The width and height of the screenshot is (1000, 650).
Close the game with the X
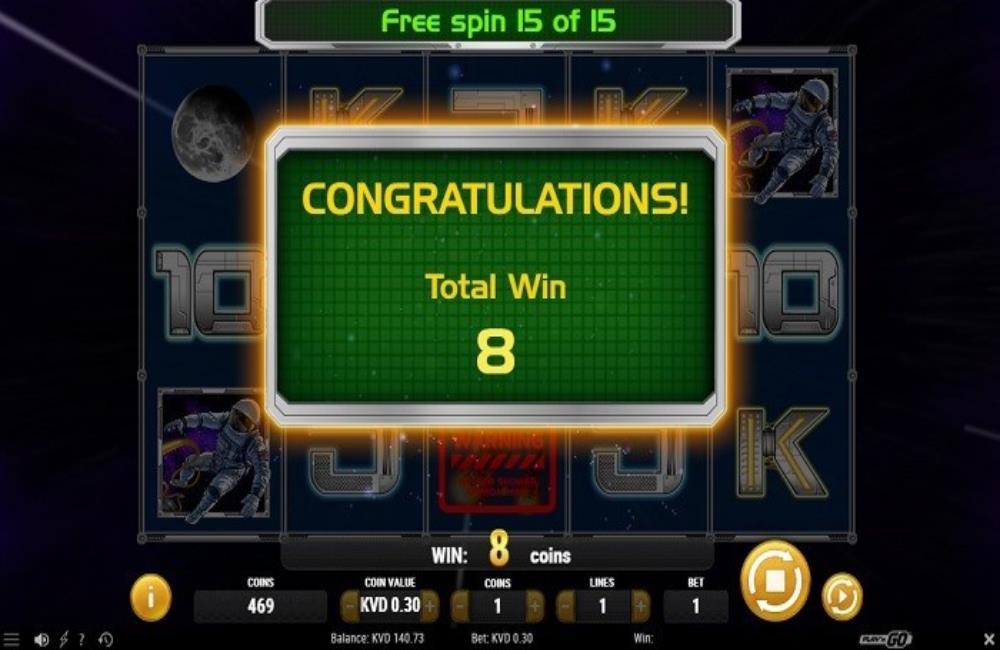(x=988, y=639)
